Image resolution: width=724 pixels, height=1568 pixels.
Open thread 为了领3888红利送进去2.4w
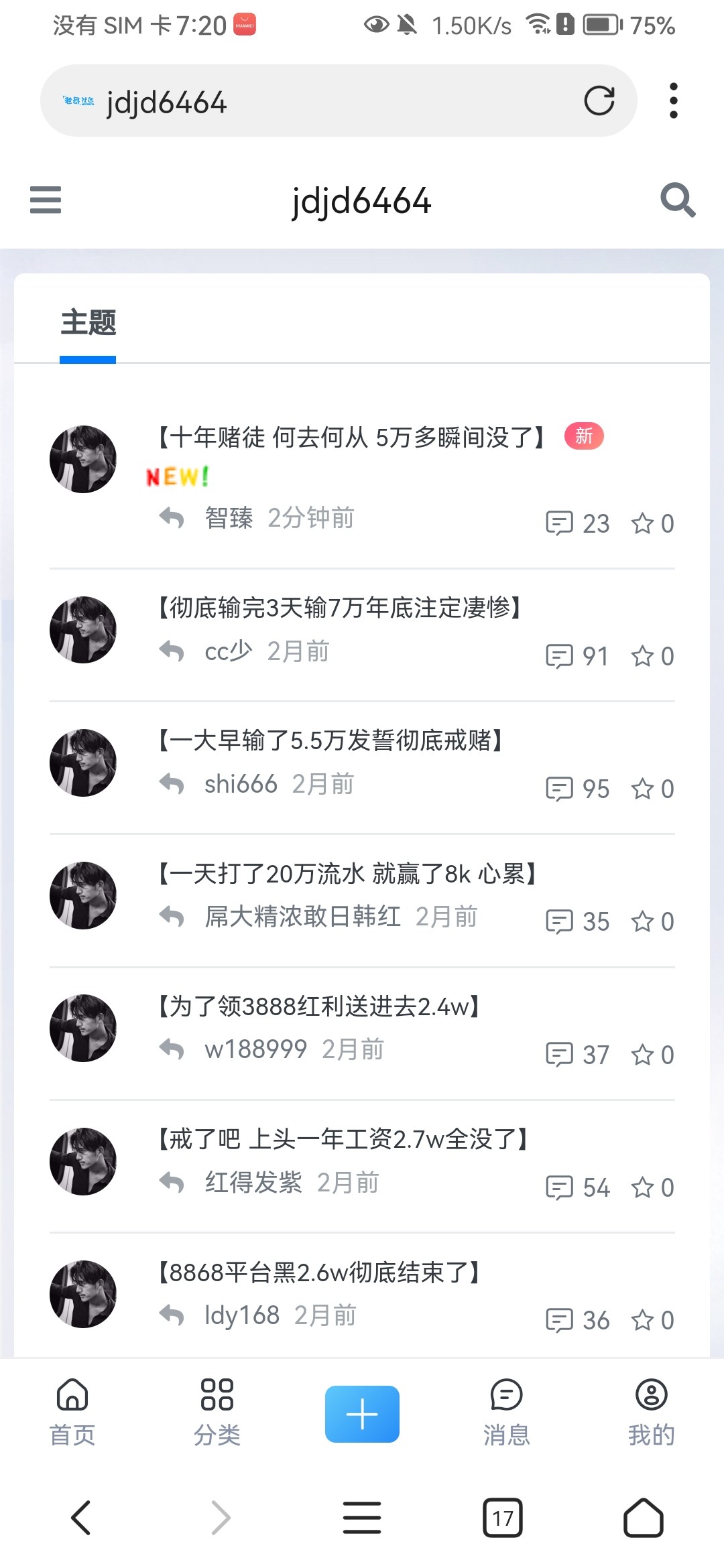click(x=319, y=1006)
